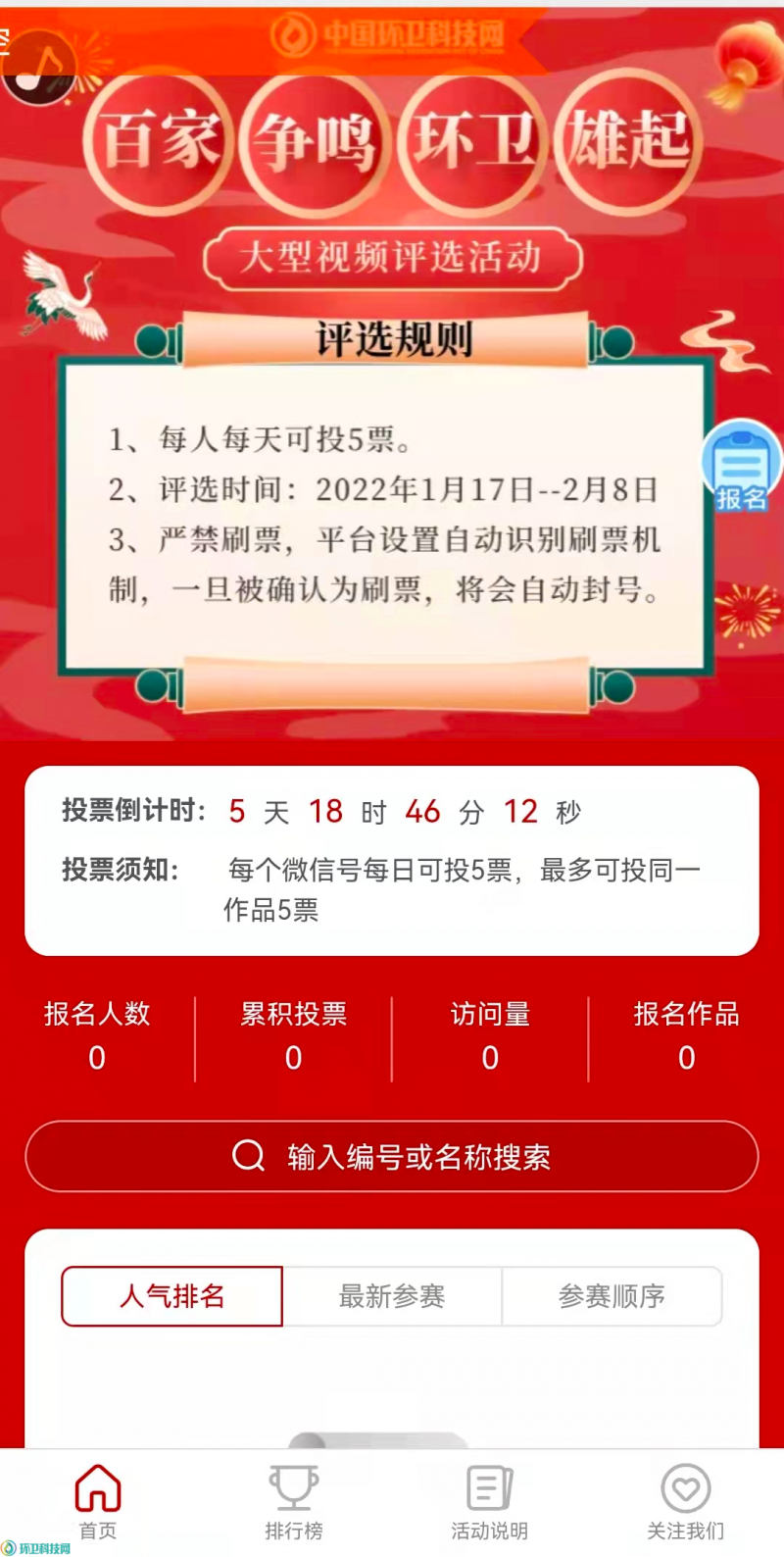
Task: Open the 排行榜 ranking page
Action: tap(294, 1501)
